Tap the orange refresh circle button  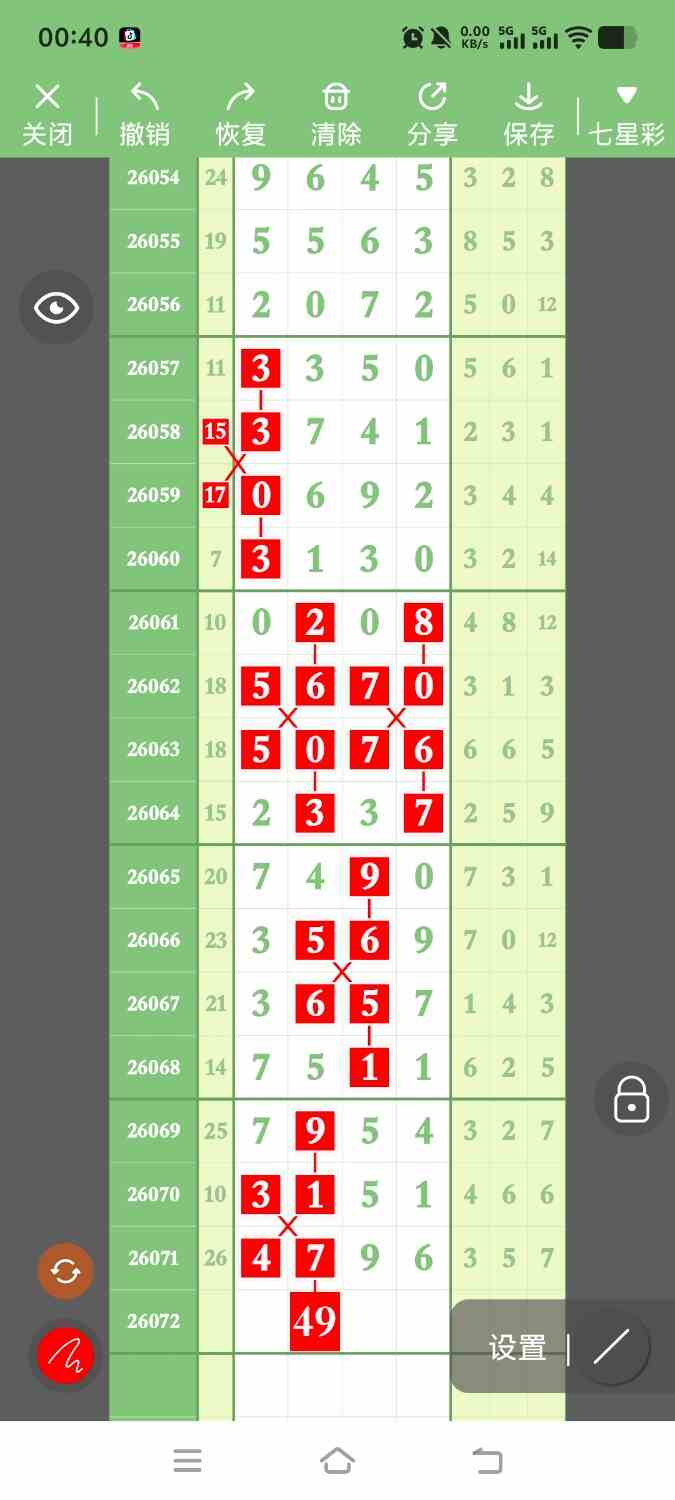65,1271
